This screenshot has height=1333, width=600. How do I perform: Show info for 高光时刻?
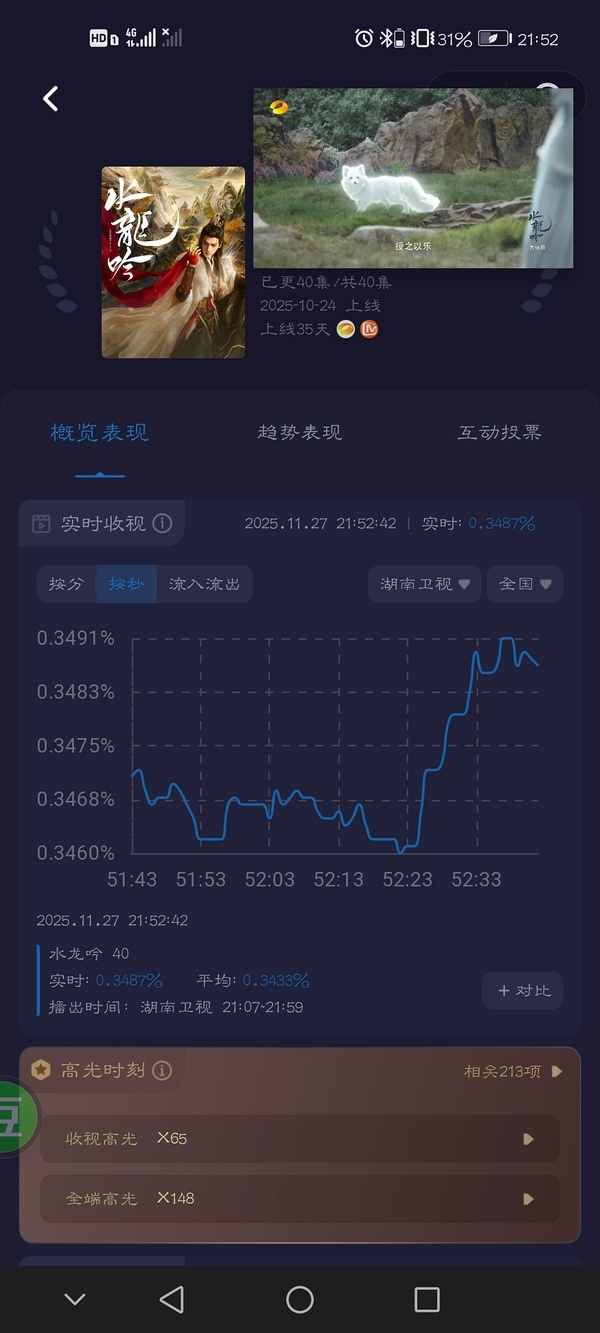162,1070
